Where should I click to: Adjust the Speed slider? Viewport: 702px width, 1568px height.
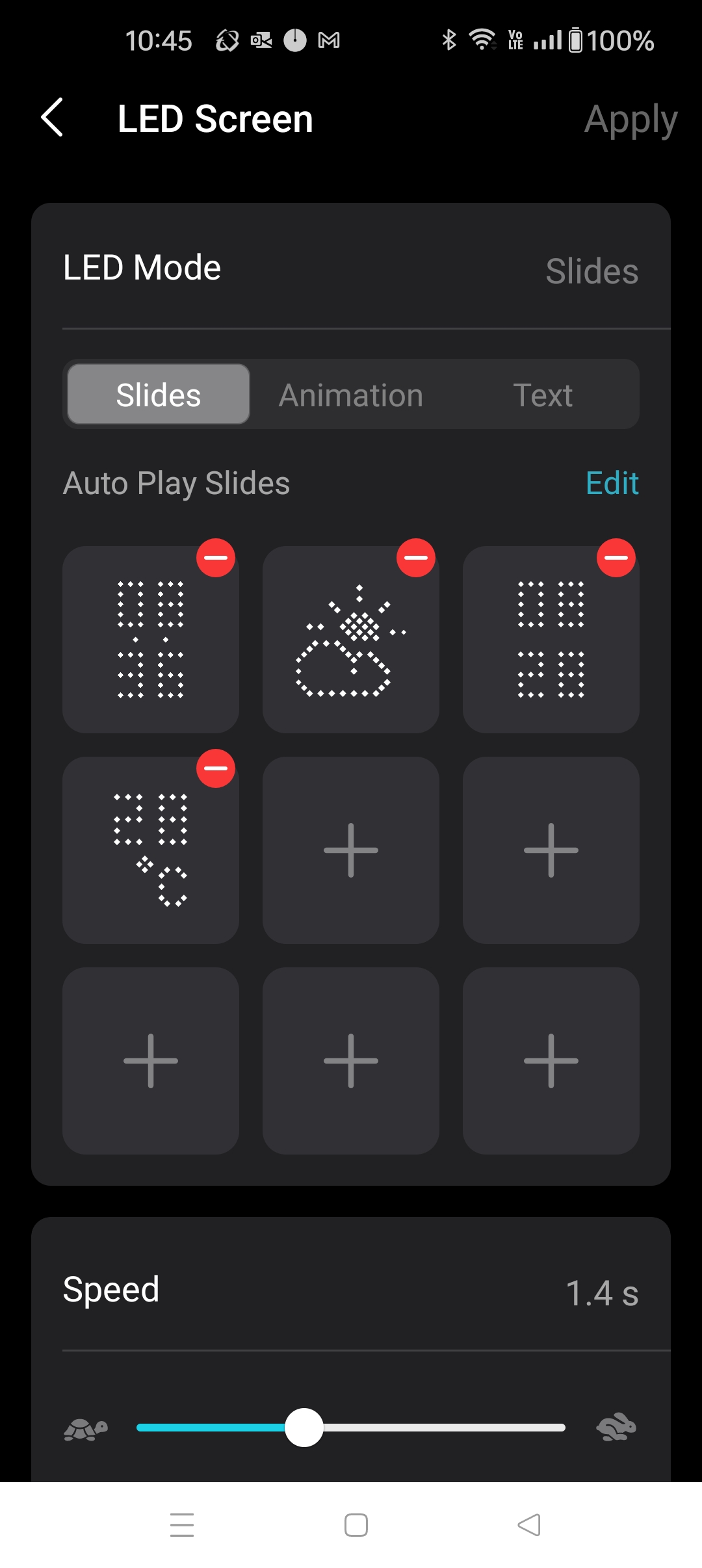[x=304, y=1428]
